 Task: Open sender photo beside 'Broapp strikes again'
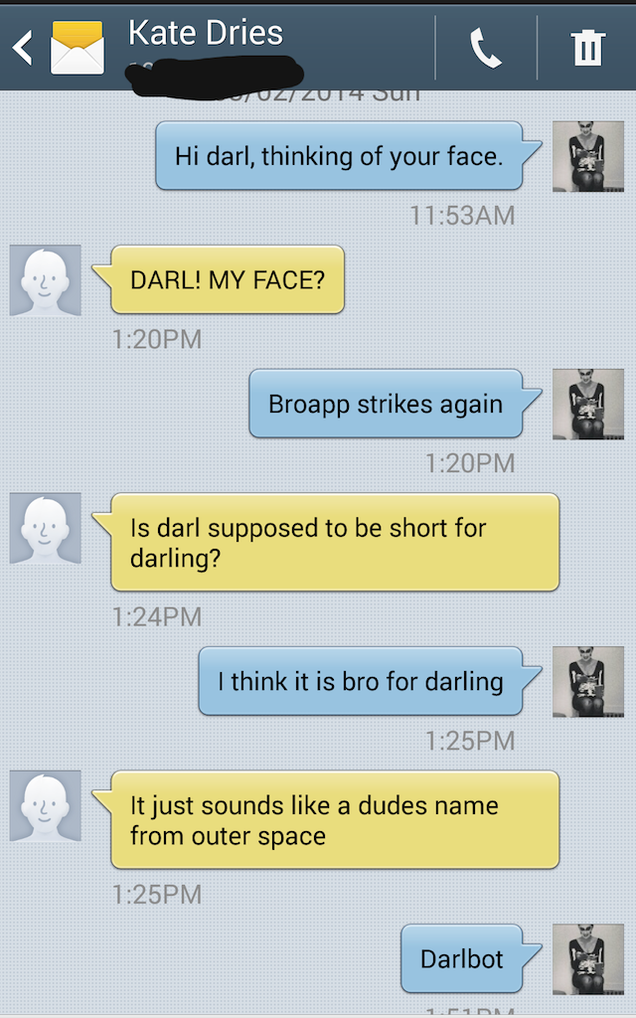[588, 404]
